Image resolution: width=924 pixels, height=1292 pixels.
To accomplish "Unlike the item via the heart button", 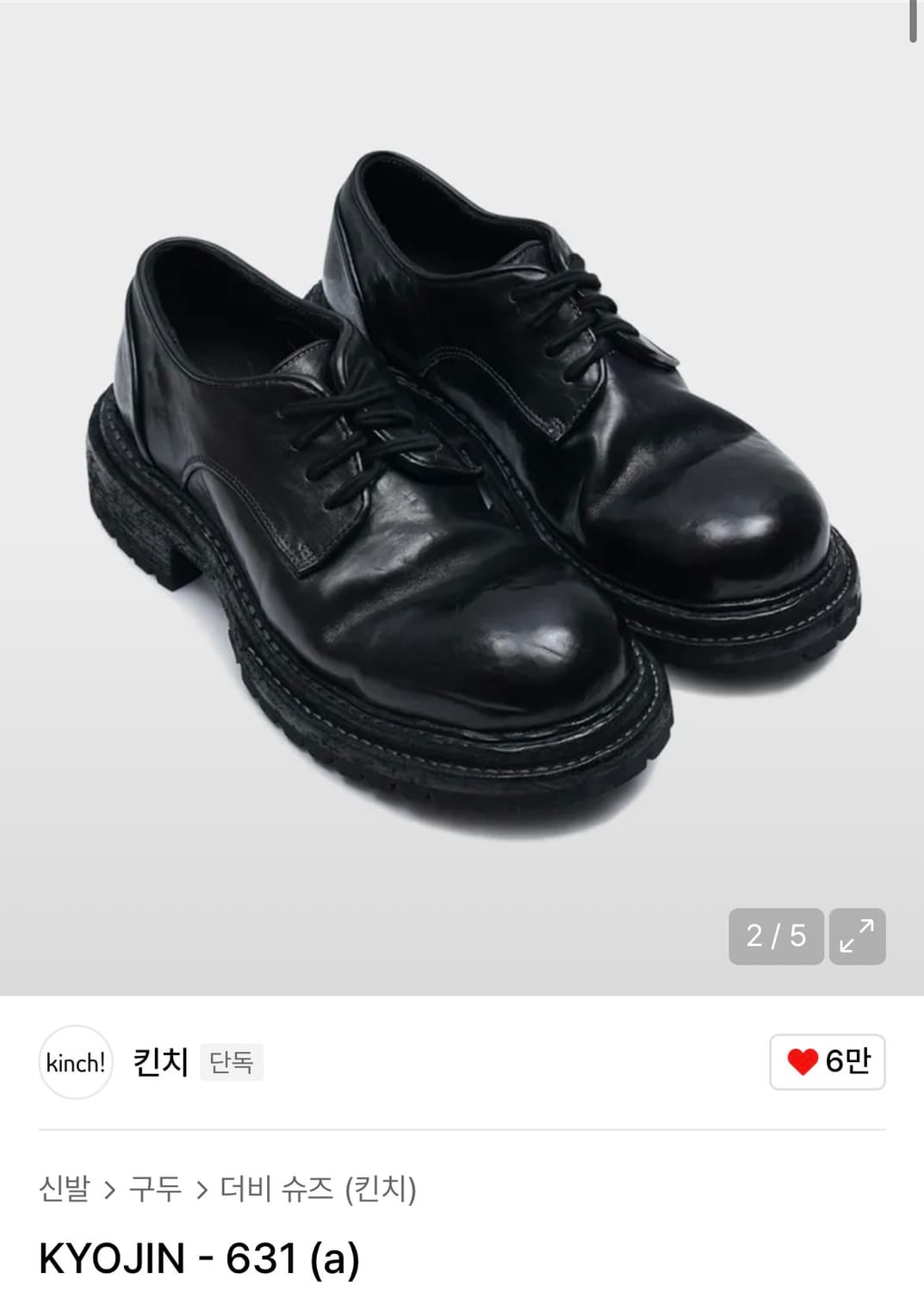I will point(827,1064).
